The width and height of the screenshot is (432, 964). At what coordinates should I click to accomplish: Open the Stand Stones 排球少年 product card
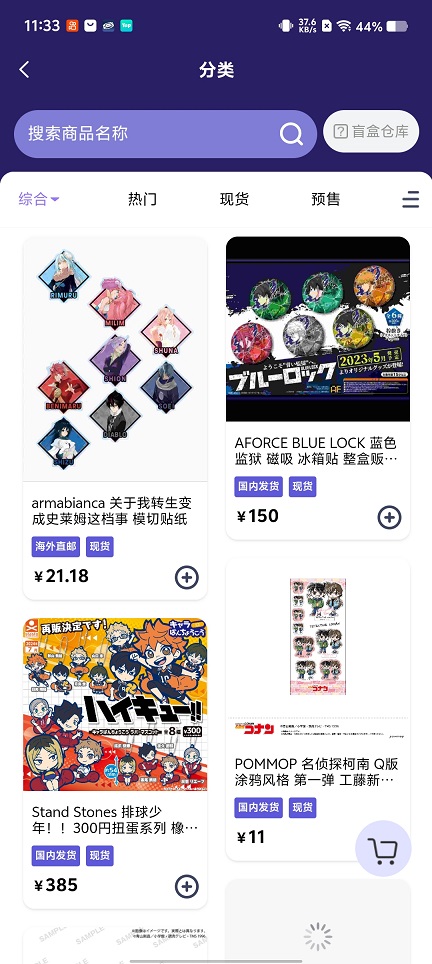pyautogui.click(x=115, y=763)
